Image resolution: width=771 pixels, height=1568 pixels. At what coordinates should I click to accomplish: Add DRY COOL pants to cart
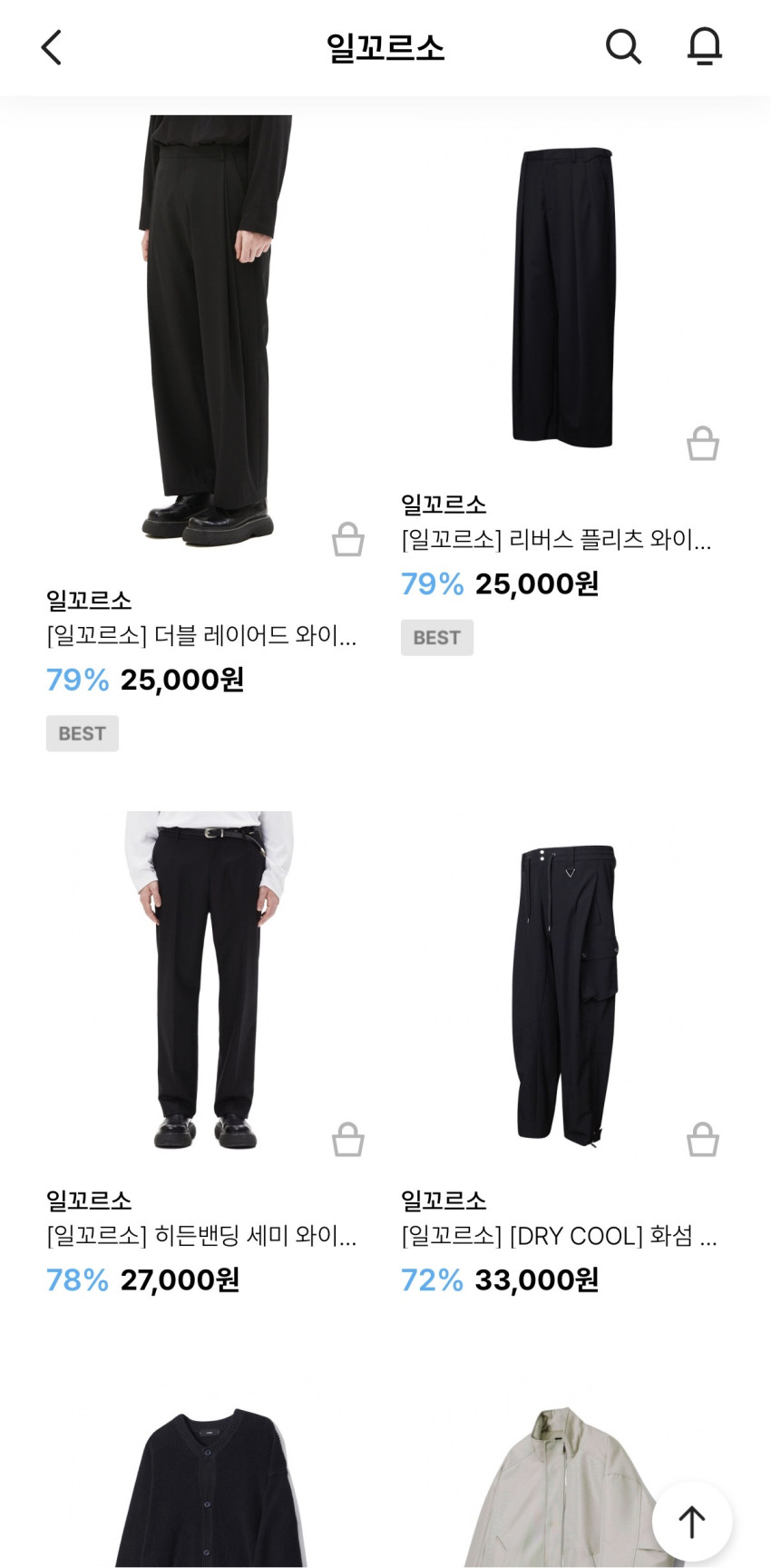coord(702,1140)
